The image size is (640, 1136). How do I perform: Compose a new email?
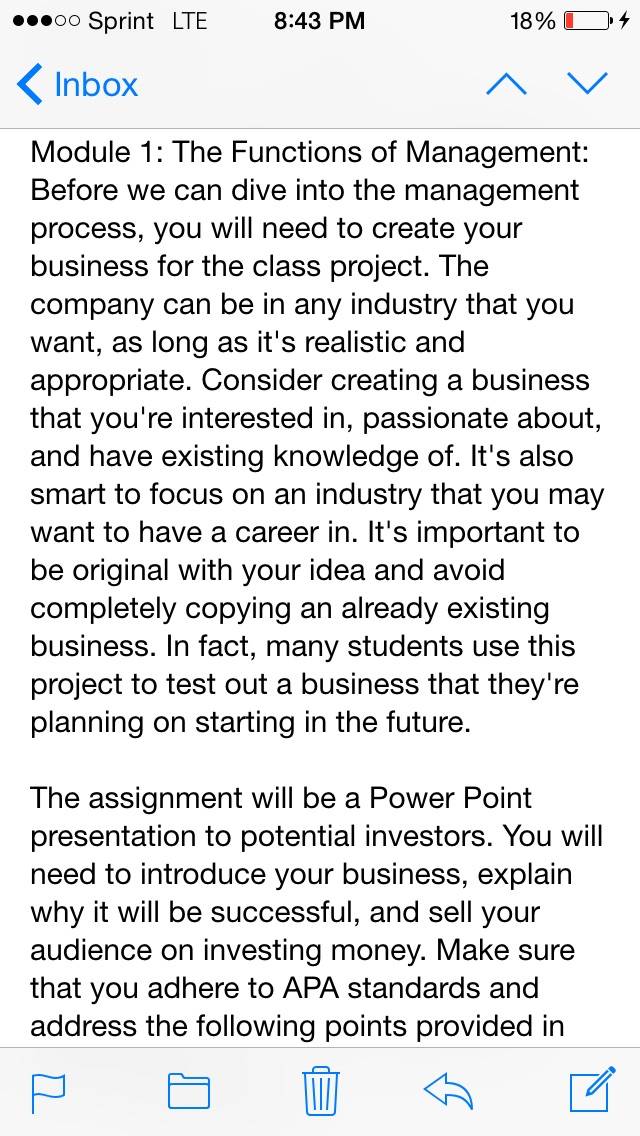592,1089
